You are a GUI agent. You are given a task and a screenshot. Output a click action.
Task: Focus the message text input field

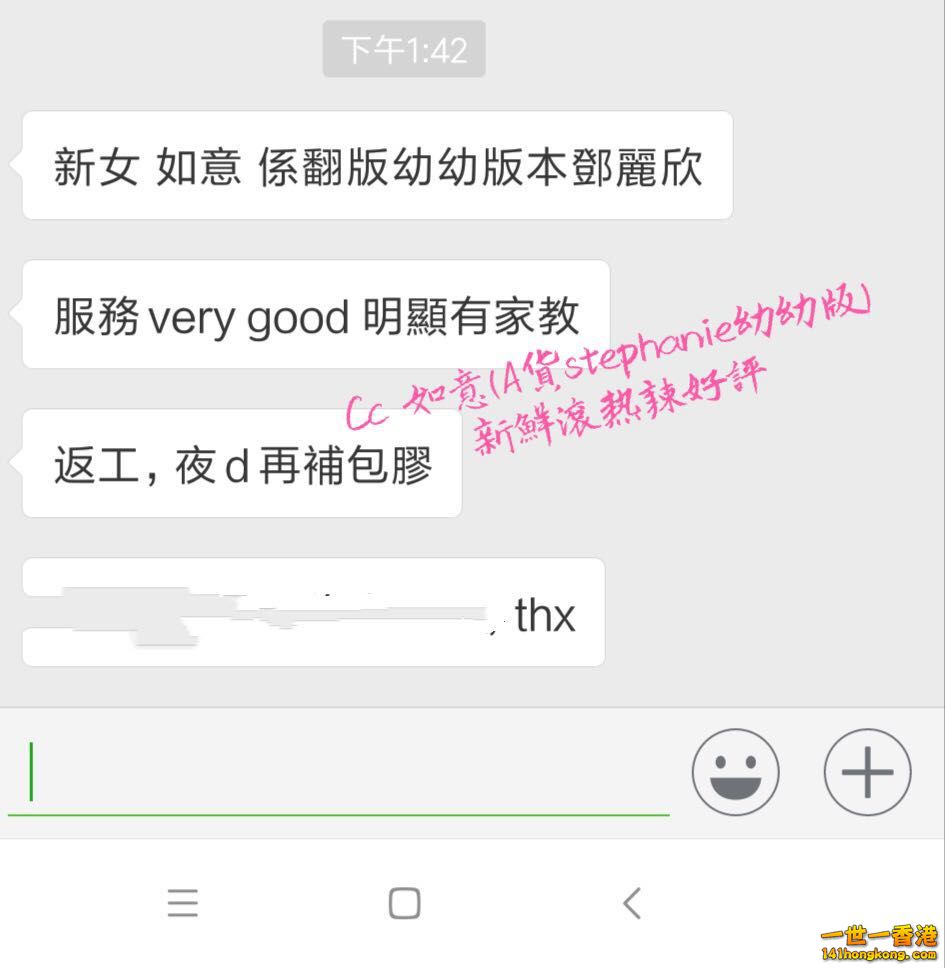[x=340, y=774]
